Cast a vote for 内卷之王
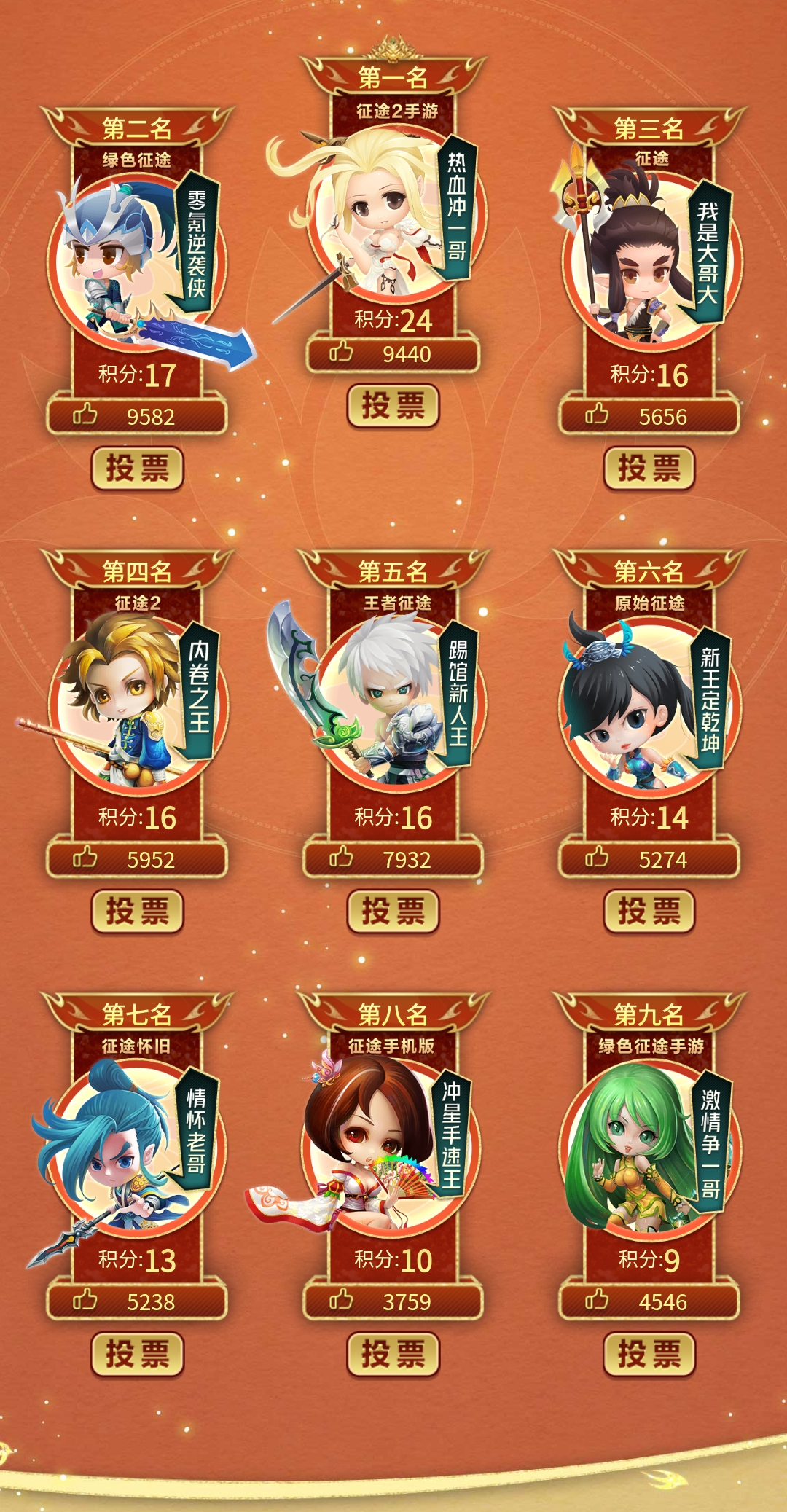 tap(137, 911)
